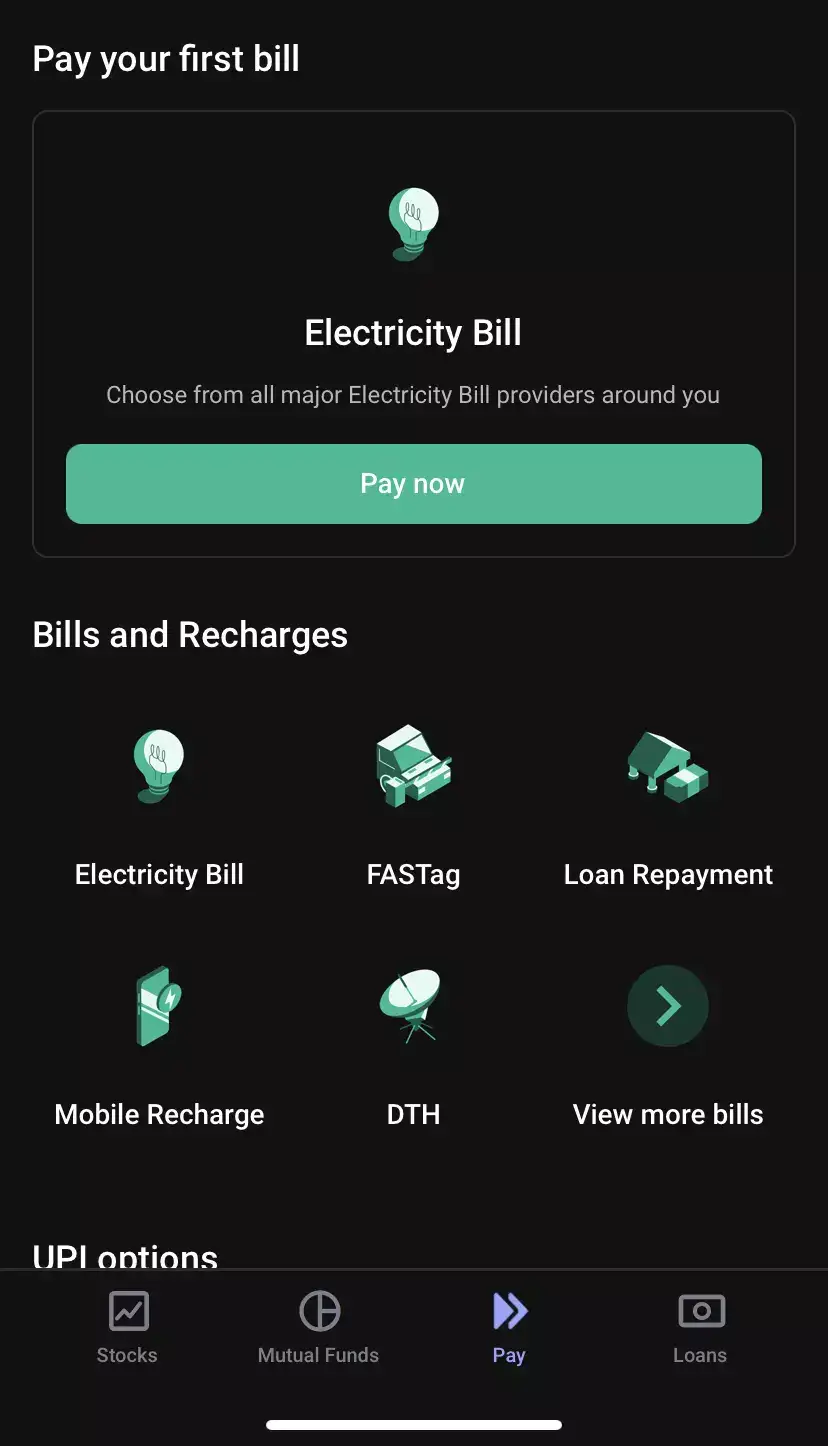Tap the UPI options heading
The width and height of the screenshot is (828, 1446).
pyautogui.click(x=124, y=1256)
